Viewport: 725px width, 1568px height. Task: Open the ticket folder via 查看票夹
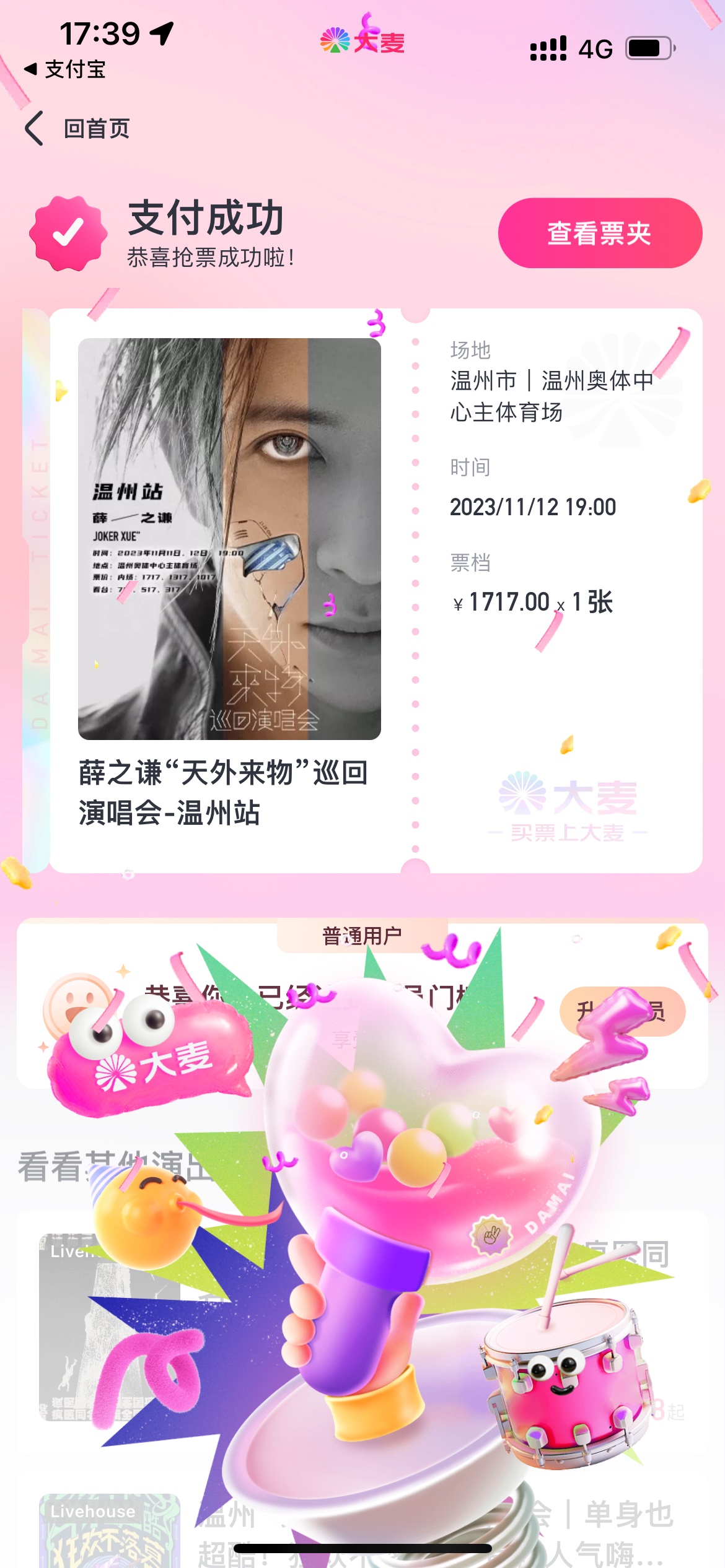(x=599, y=233)
